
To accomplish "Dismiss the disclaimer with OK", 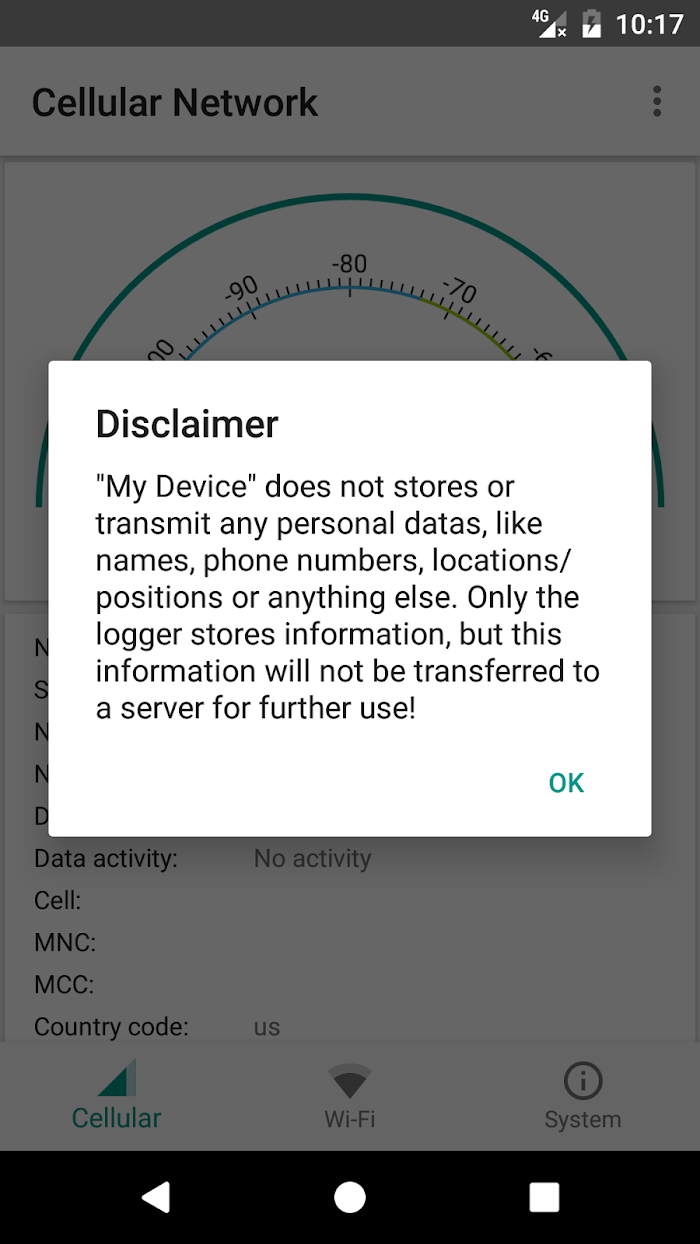I will [566, 783].
